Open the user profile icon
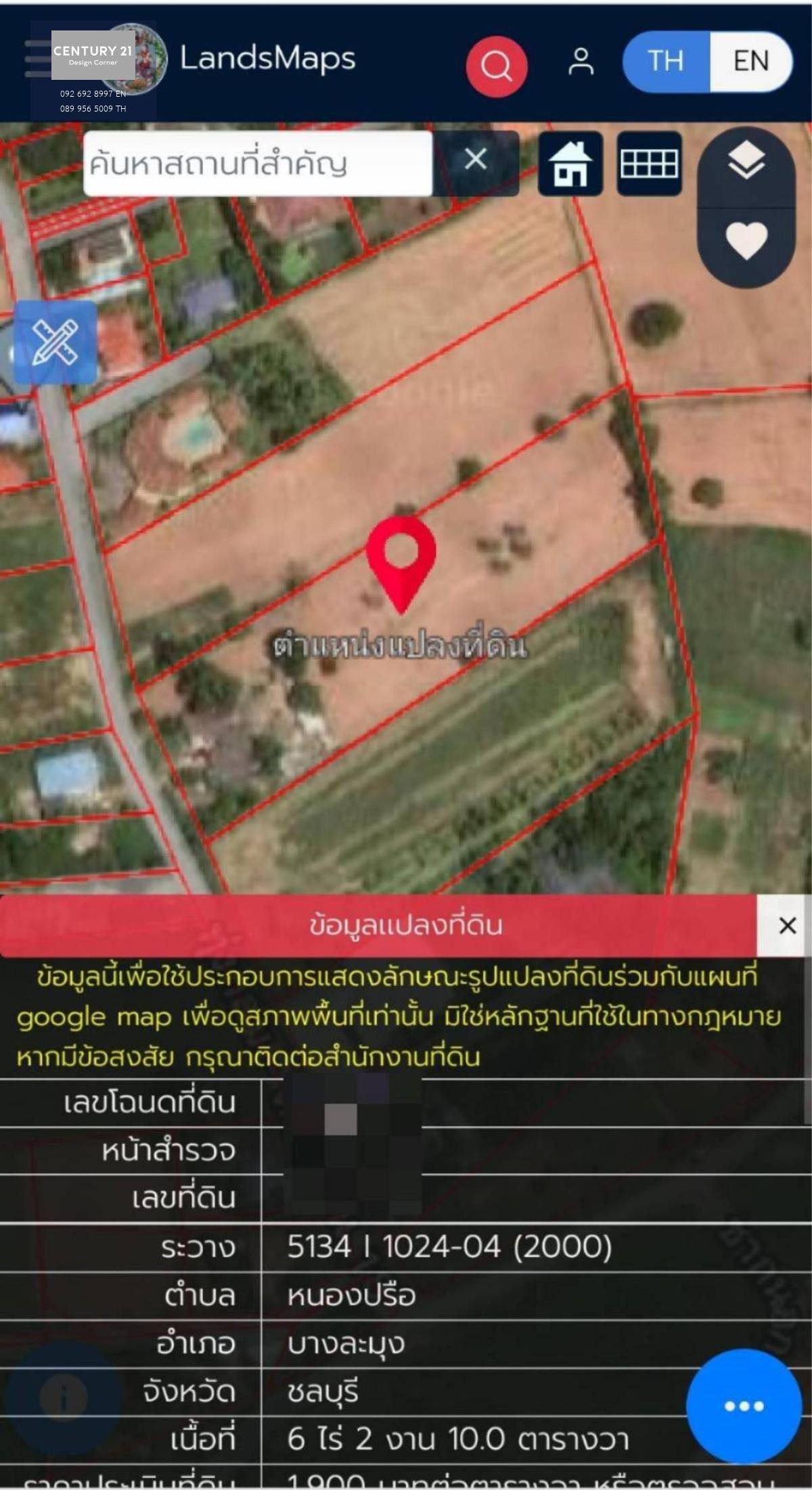Image resolution: width=812 pixels, height=1490 pixels. pyautogui.click(x=581, y=62)
